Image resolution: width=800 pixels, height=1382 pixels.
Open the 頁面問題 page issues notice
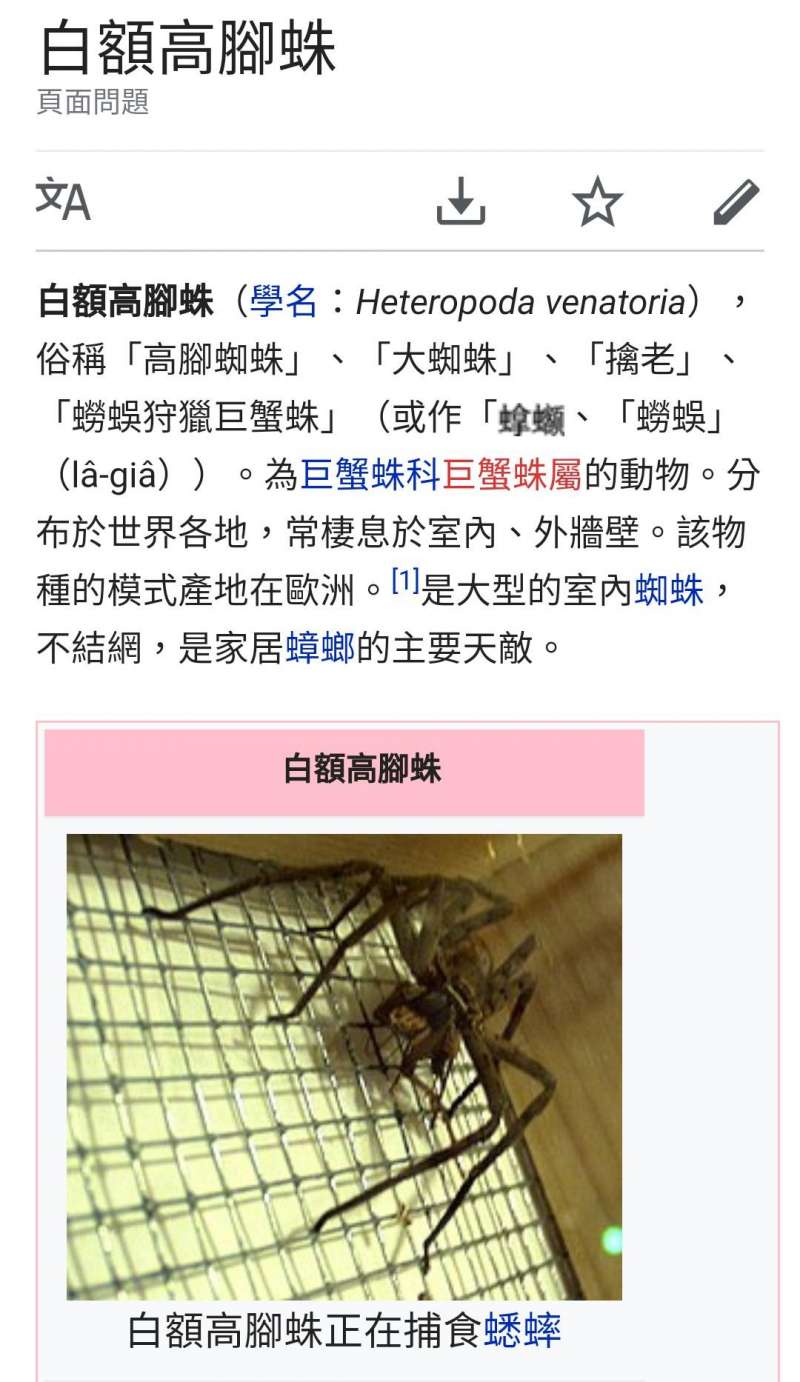(x=93, y=102)
